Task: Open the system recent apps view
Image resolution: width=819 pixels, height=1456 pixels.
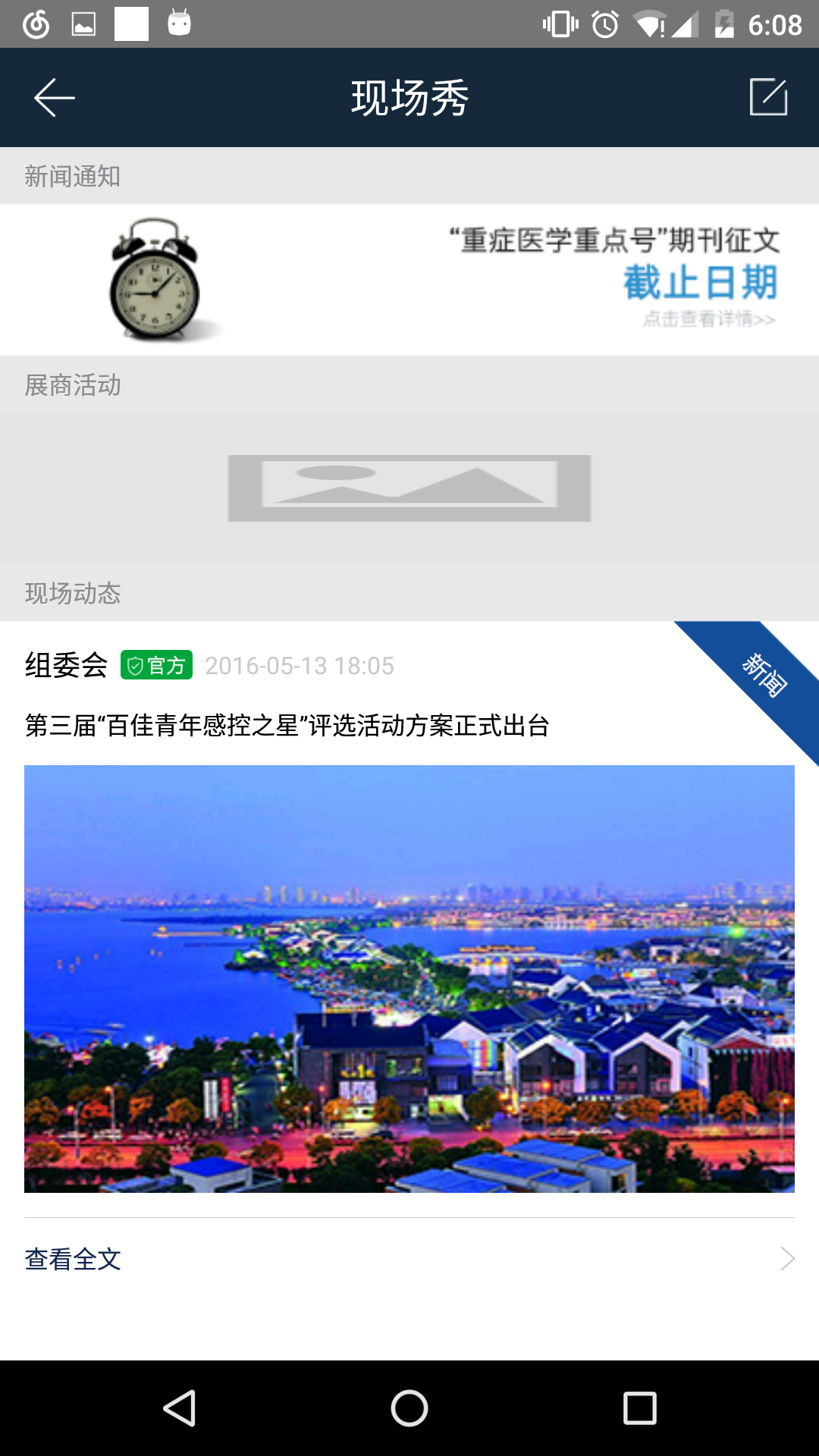Action: [x=639, y=1408]
